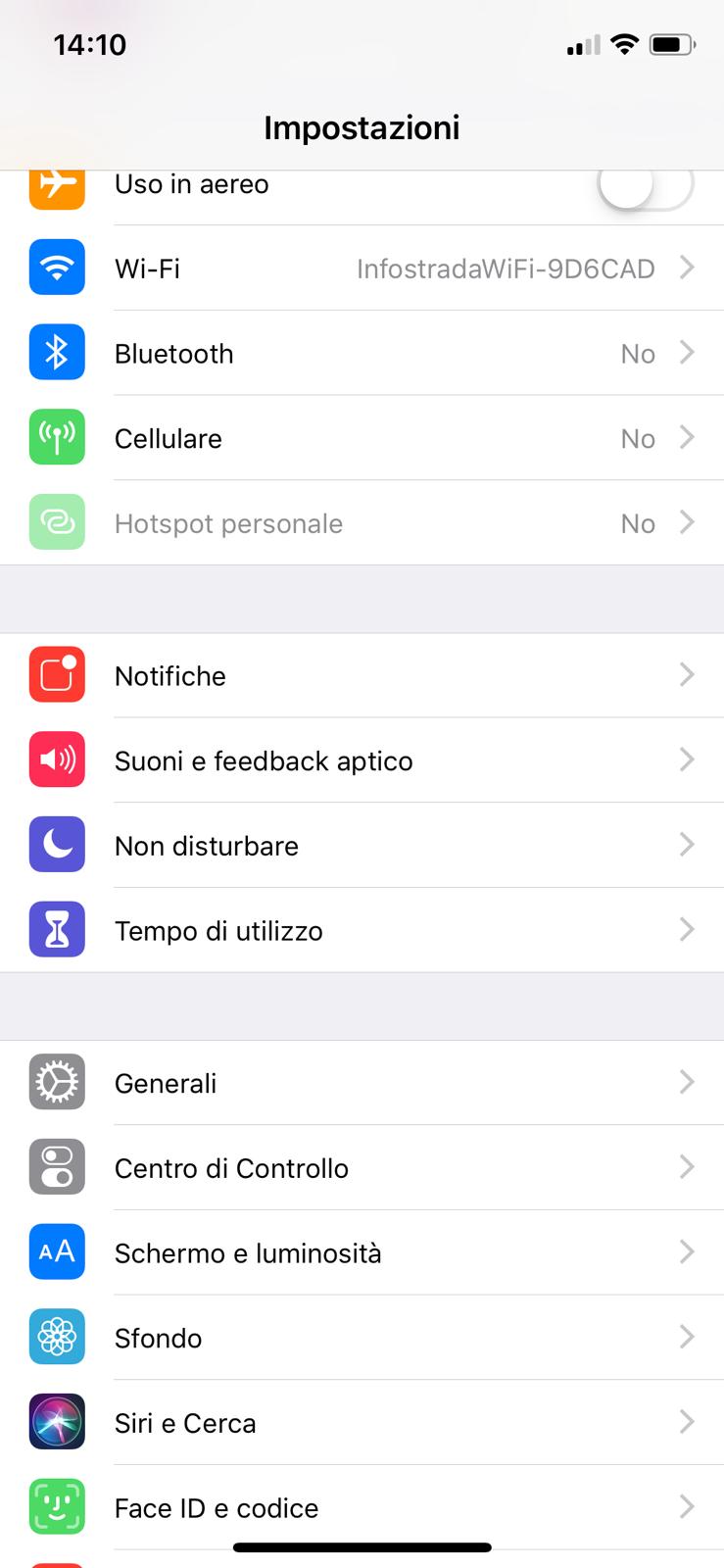Open Bluetooth settings
The height and width of the screenshot is (1568, 724).
pyautogui.click(x=362, y=354)
